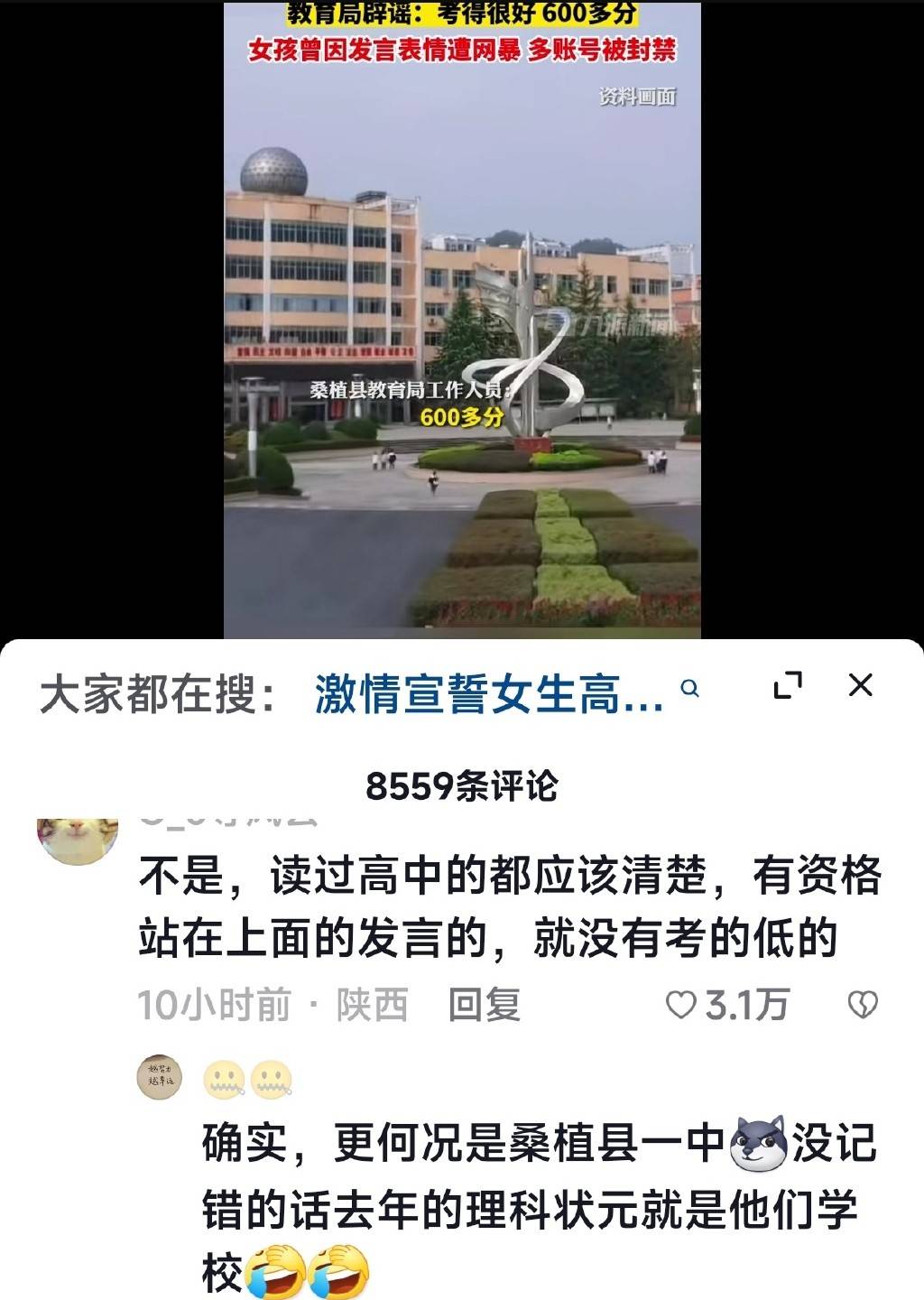
Task: Like the comment with 3.1万 likes
Action: (x=681, y=1005)
